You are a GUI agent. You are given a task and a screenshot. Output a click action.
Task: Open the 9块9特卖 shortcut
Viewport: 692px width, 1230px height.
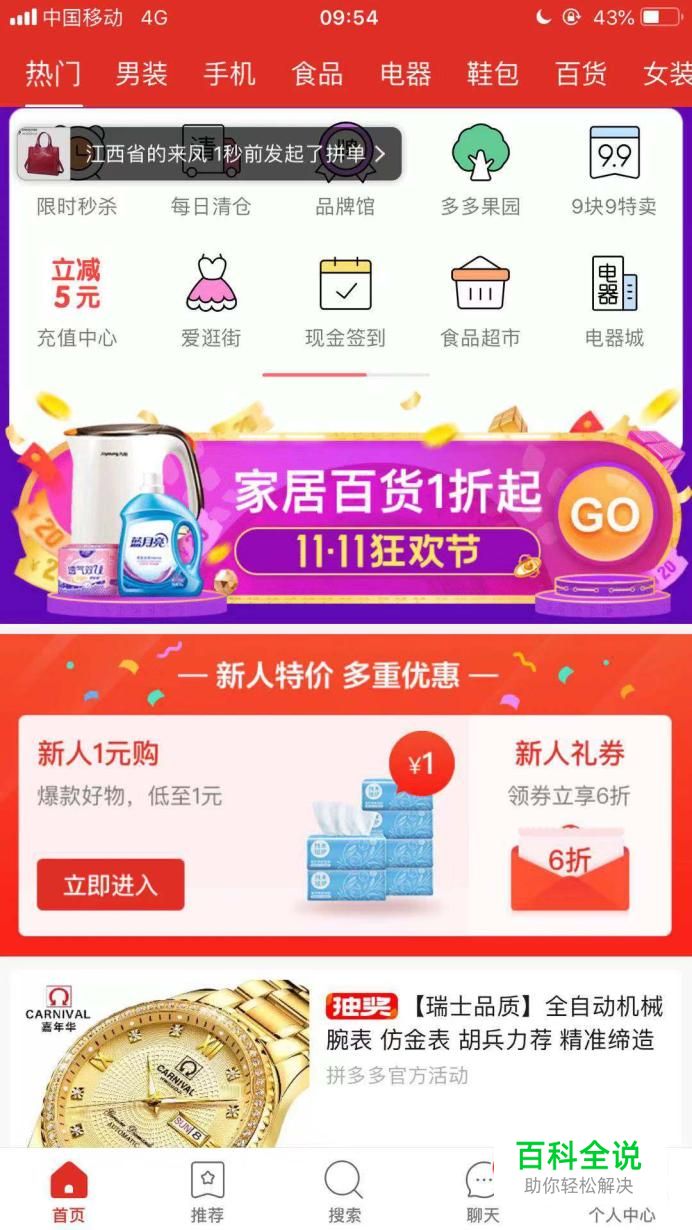614,170
